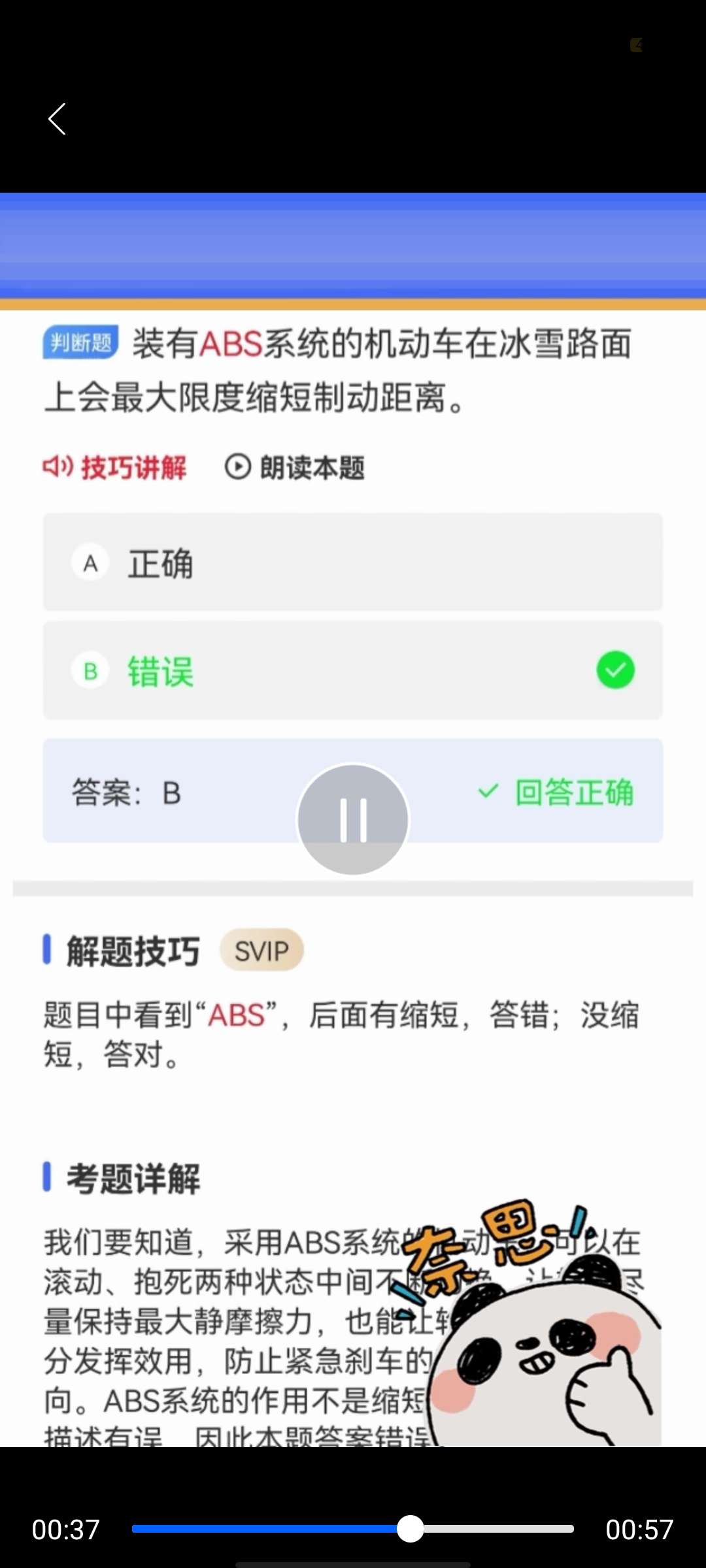Pause the playing video
706x1568 pixels.
coord(353,819)
